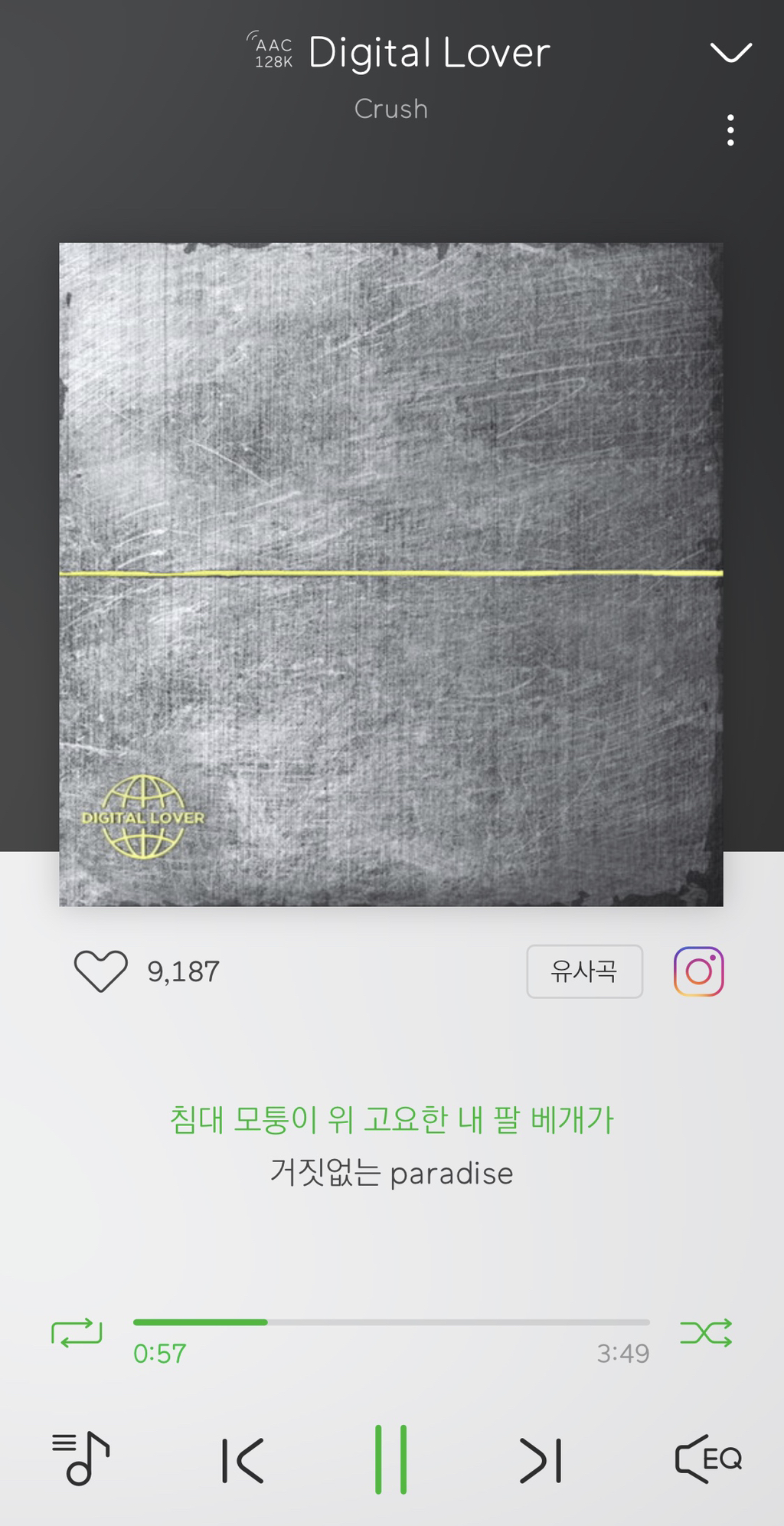Image resolution: width=784 pixels, height=1526 pixels.
Task: Open the three-dot overflow menu
Action: (x=730, y=130)
